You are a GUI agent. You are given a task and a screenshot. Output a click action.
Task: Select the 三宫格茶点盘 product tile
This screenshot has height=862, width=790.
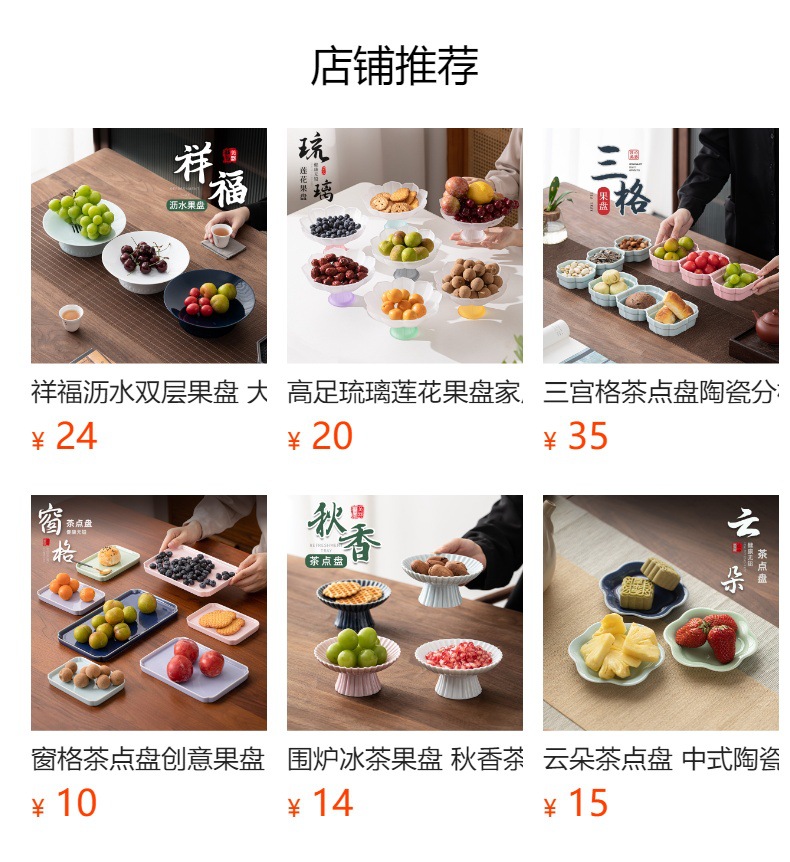pos(661,290)
